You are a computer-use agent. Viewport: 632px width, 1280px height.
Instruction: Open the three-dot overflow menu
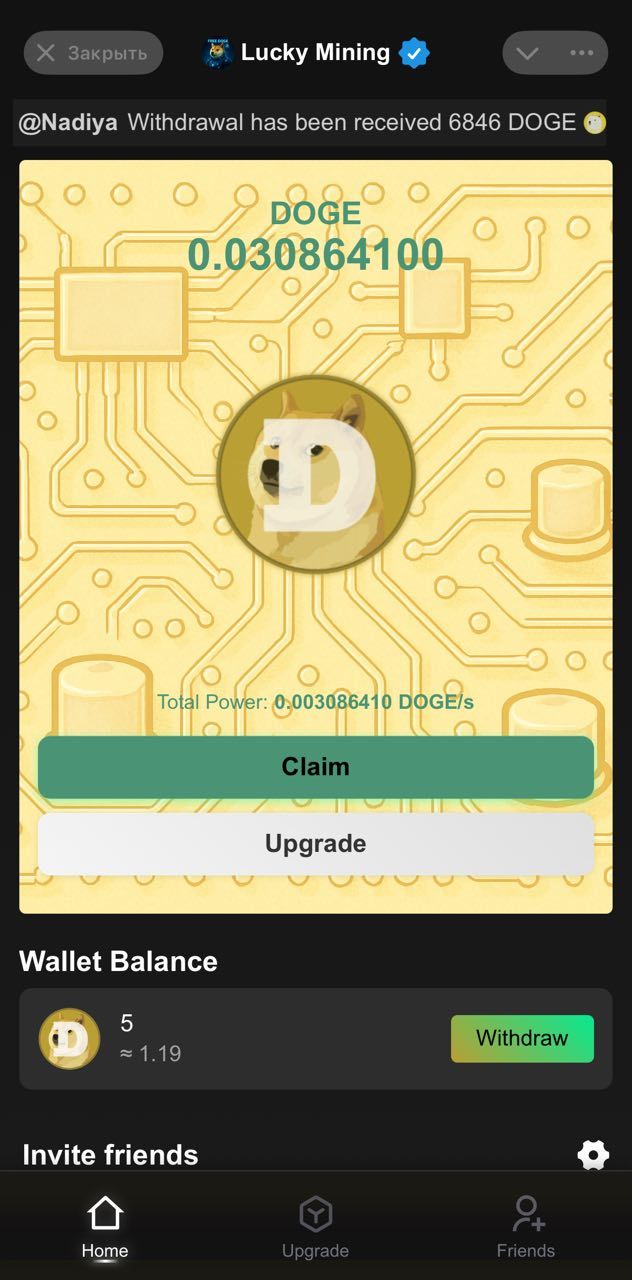click(582, 53)
